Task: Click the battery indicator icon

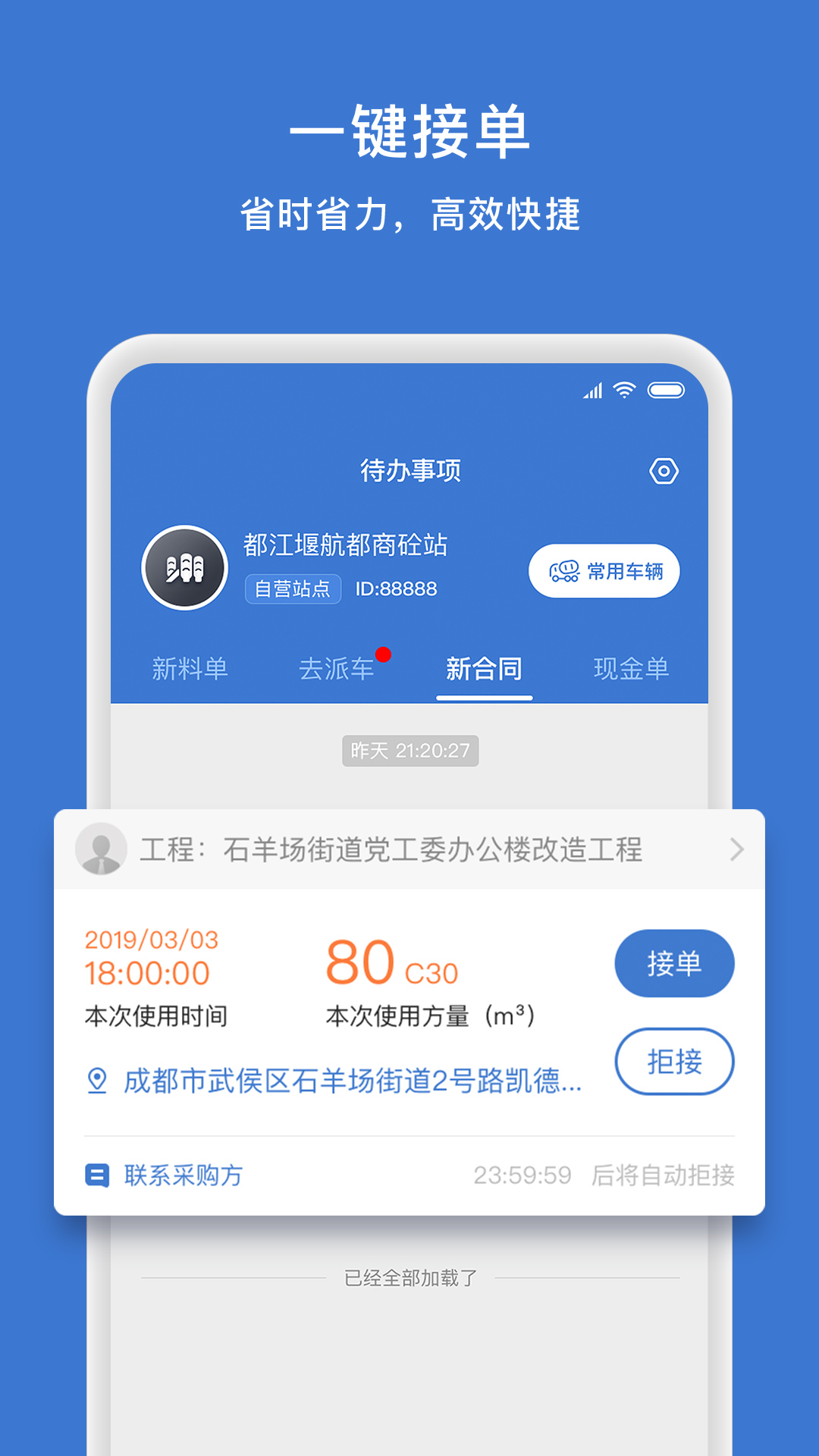Action: pyautogui.click(x=665, y=390)
